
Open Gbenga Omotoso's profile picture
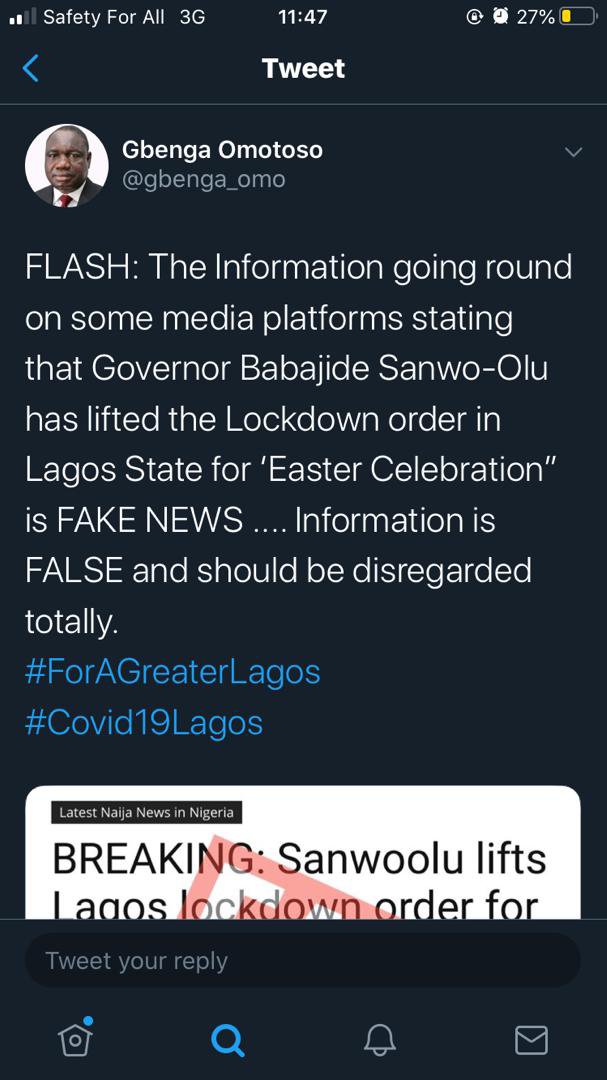66,165
